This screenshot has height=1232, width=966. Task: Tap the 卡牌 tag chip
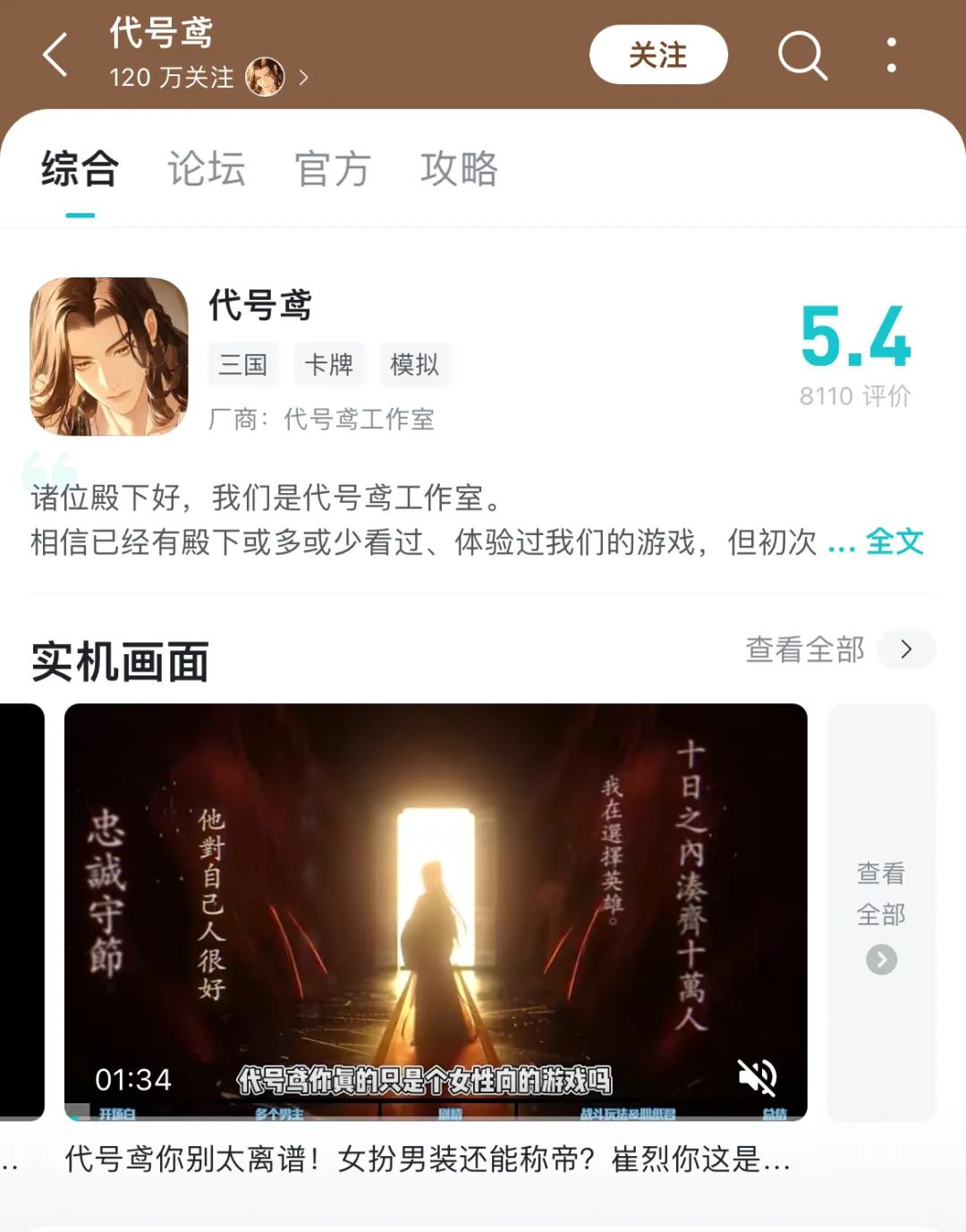point(328,364)
